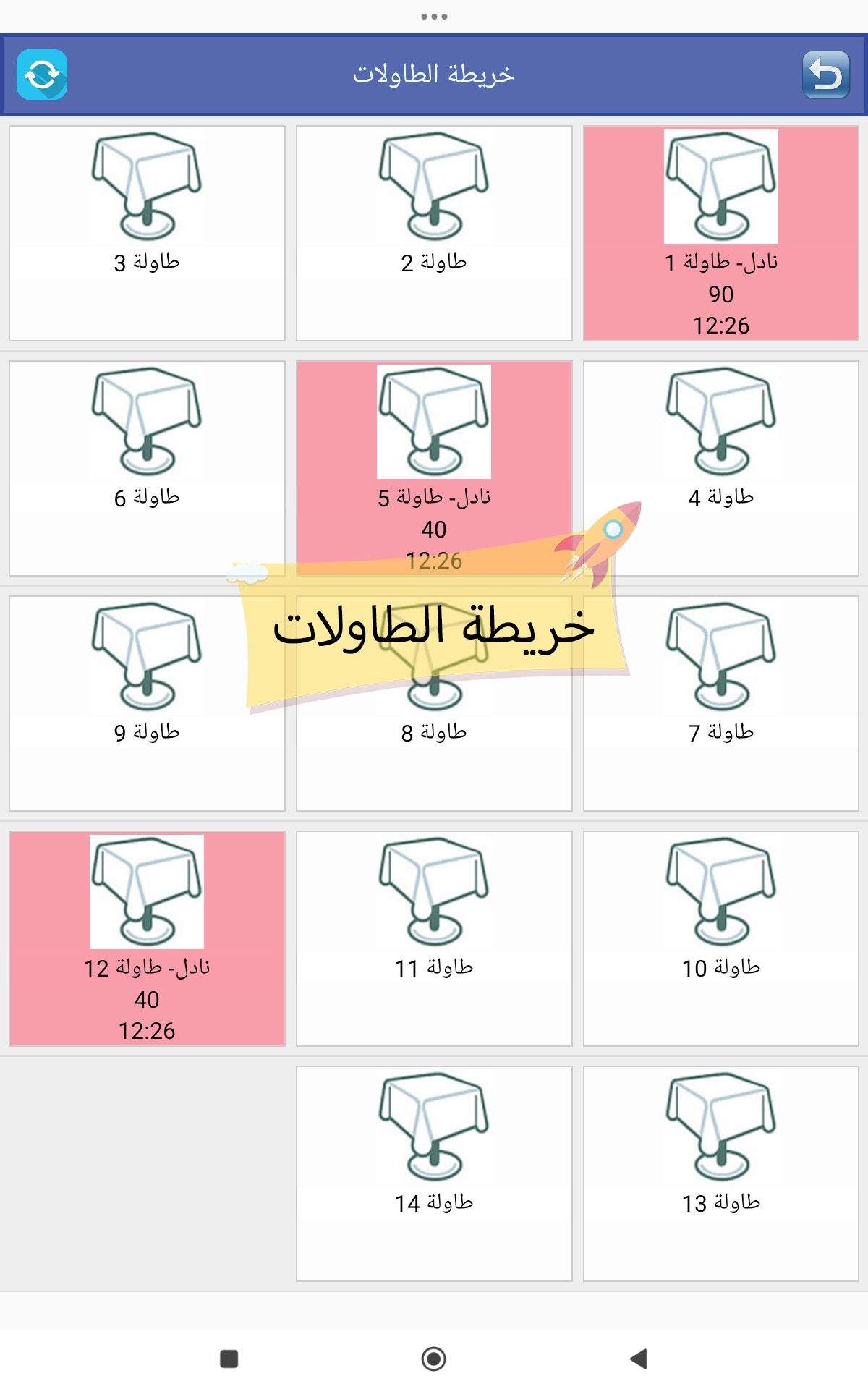Tap the back arrow icon
The image size is (868, 1389).
(826, 75)
